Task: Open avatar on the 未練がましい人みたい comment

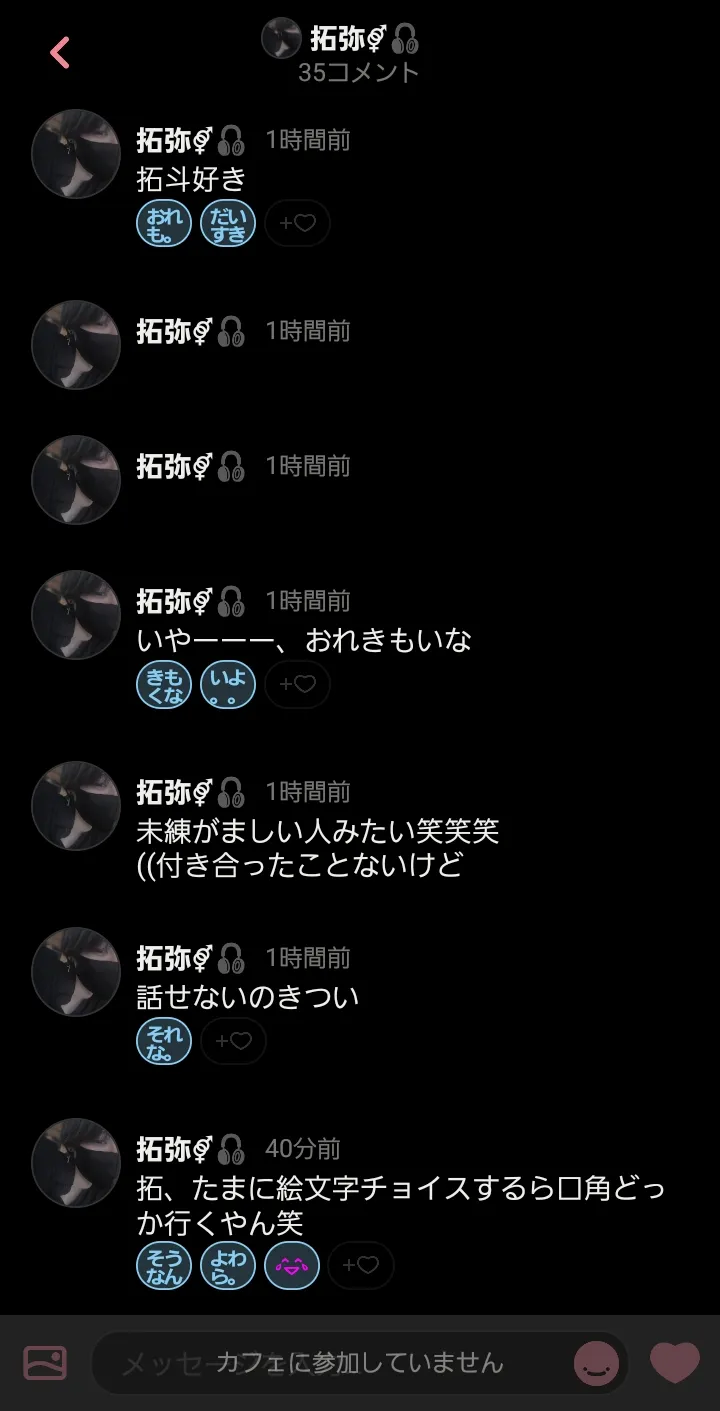Action: 76,806
